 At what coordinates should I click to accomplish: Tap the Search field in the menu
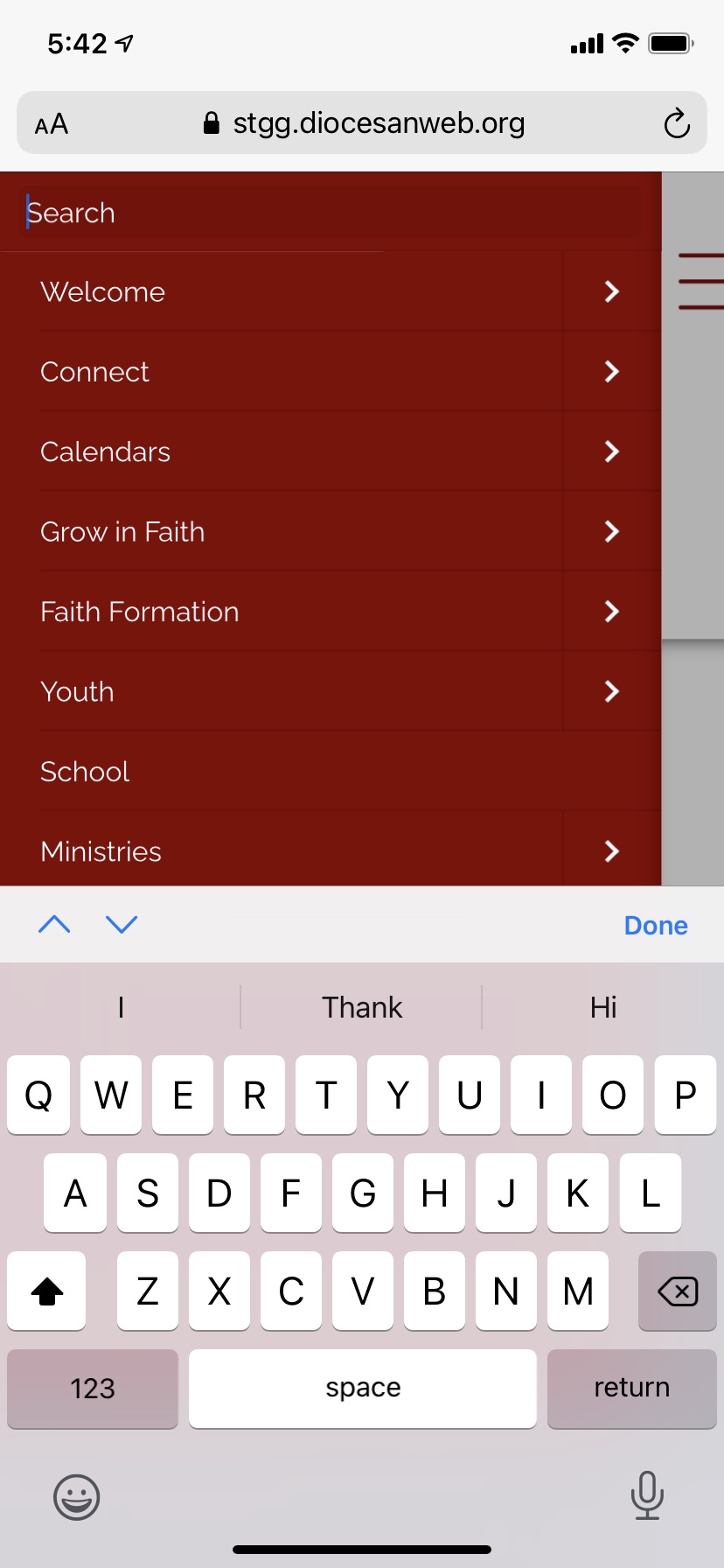332,213
